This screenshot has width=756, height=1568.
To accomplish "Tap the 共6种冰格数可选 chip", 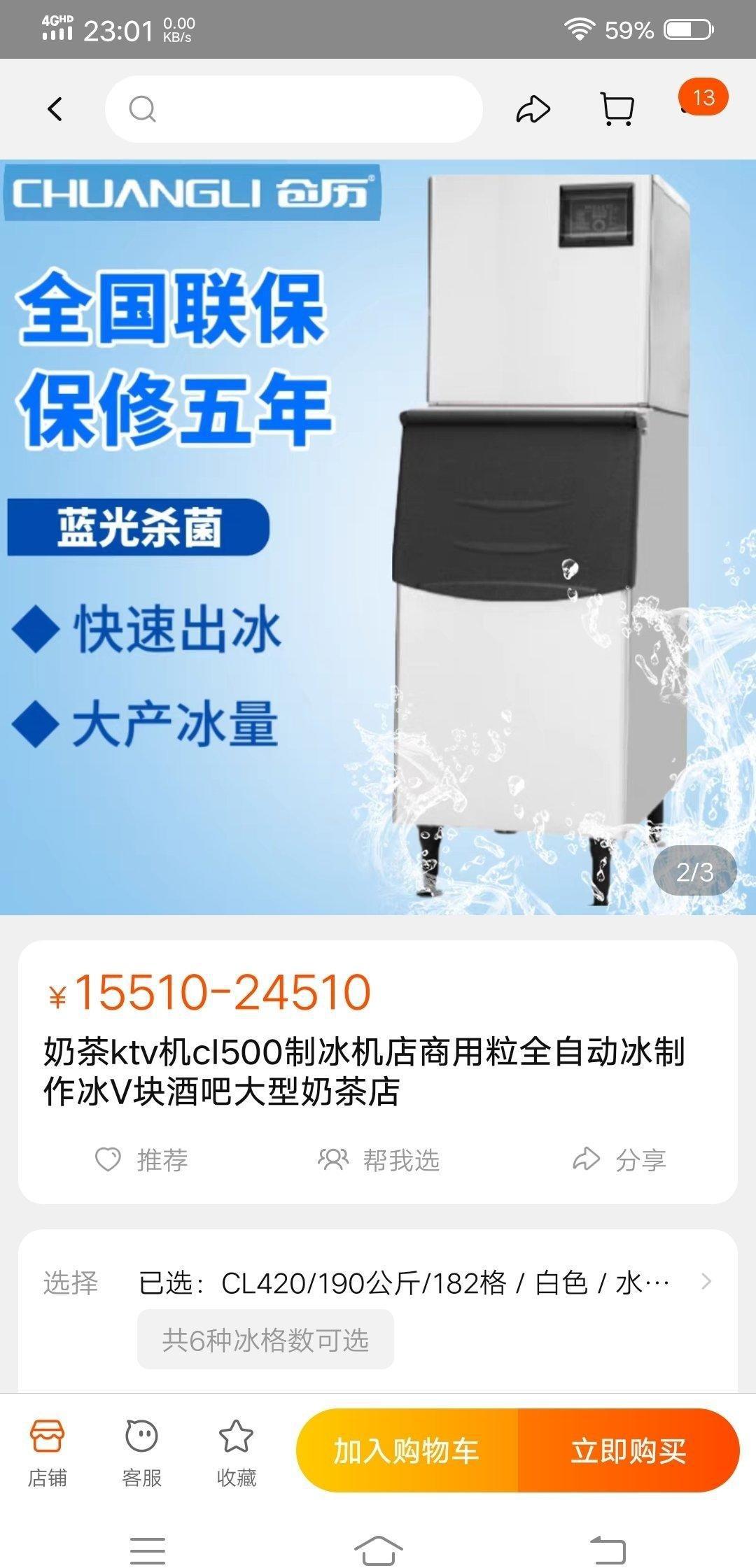I will coord(265,1339).
